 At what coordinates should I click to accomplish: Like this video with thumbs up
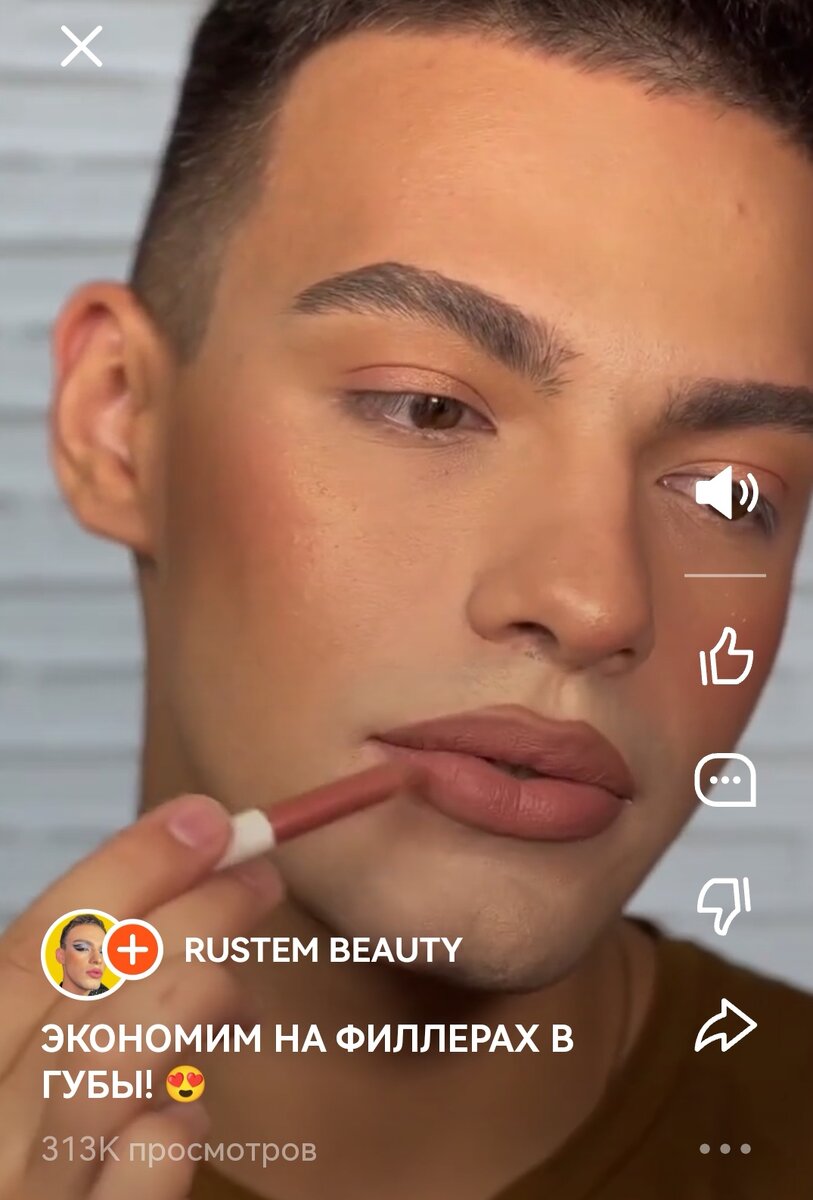pos(726,657)
